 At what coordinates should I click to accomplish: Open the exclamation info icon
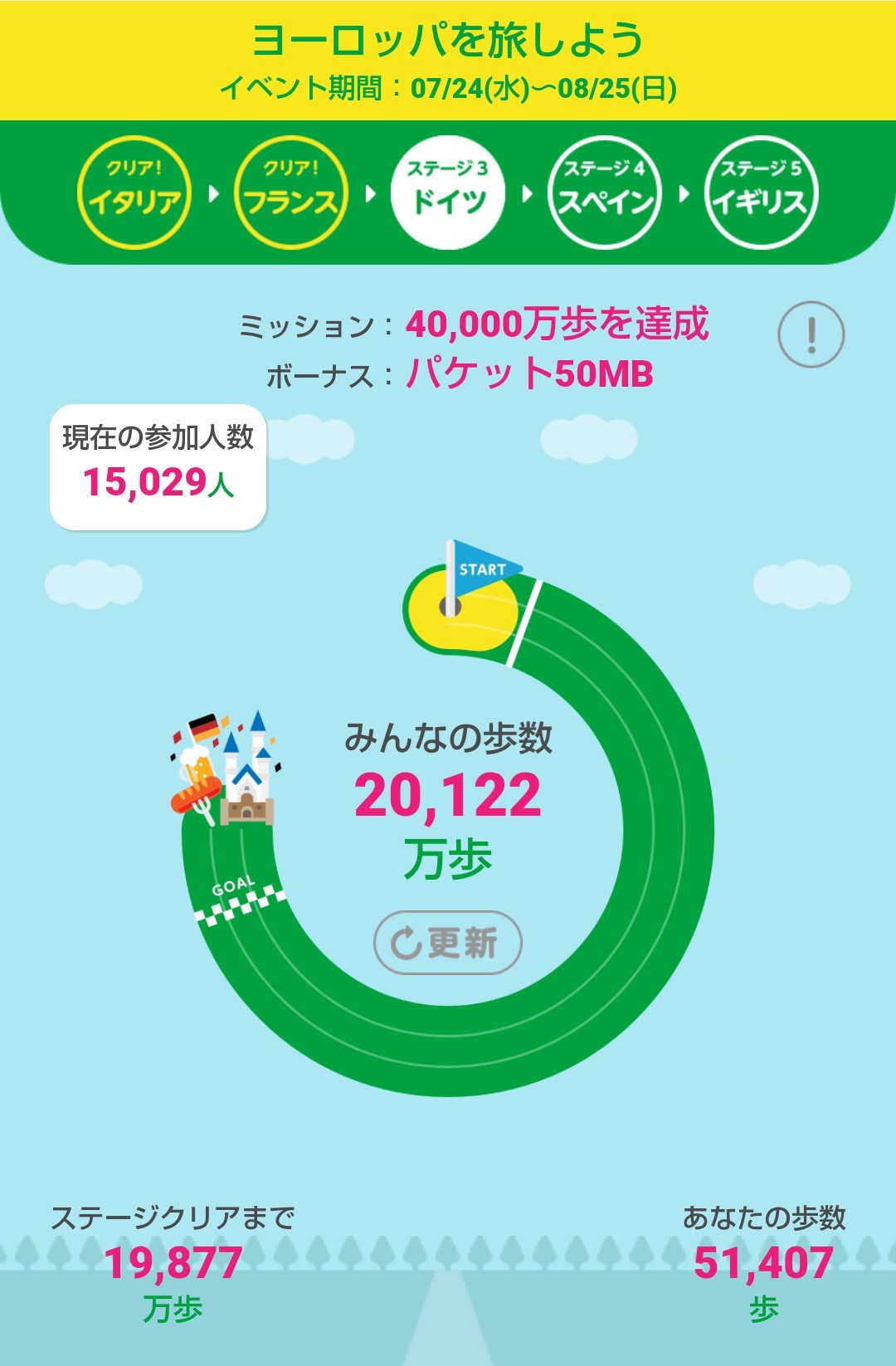click(811, 334)
